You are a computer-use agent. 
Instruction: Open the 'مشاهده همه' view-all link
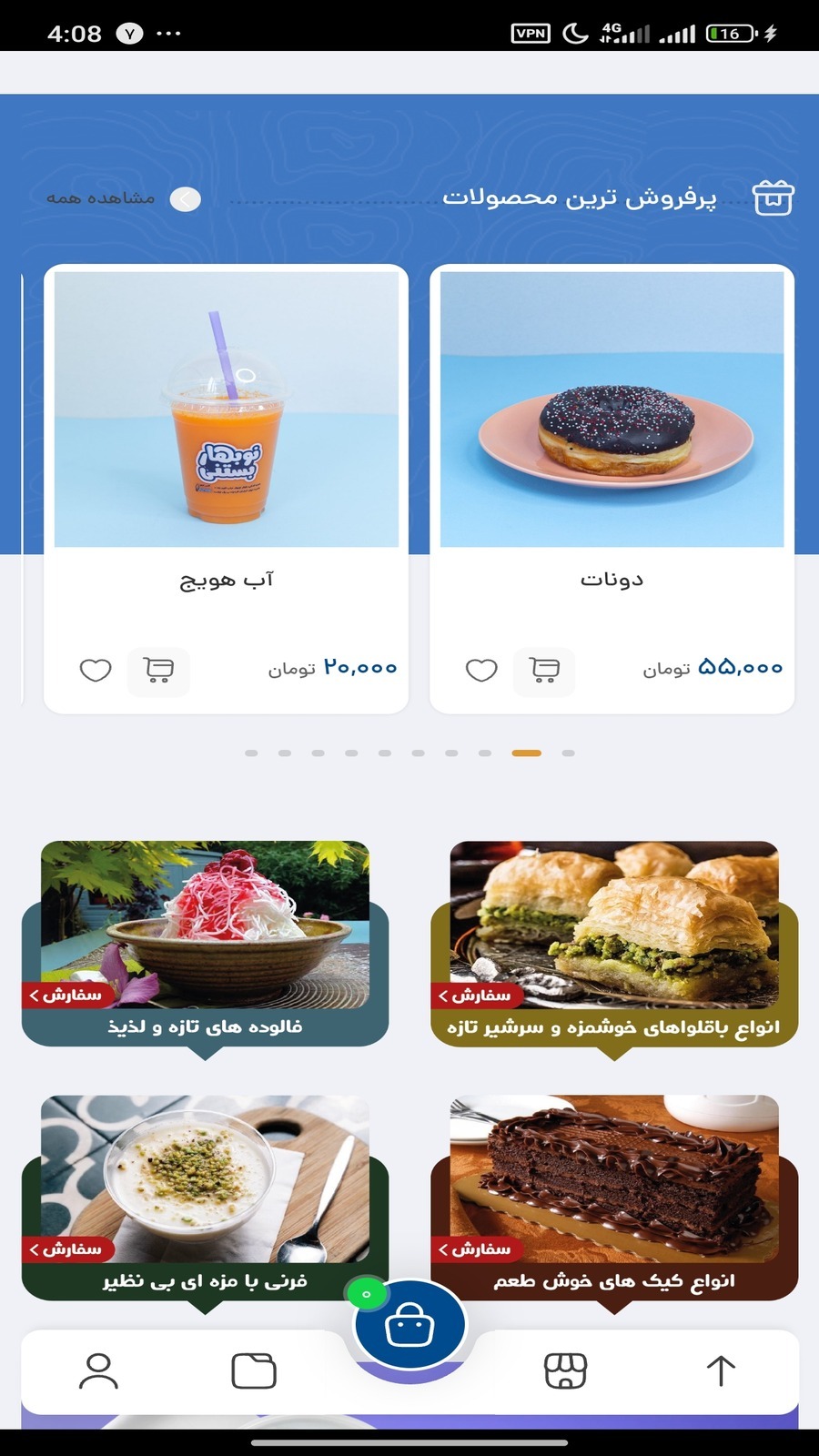[x=123, y=198]
